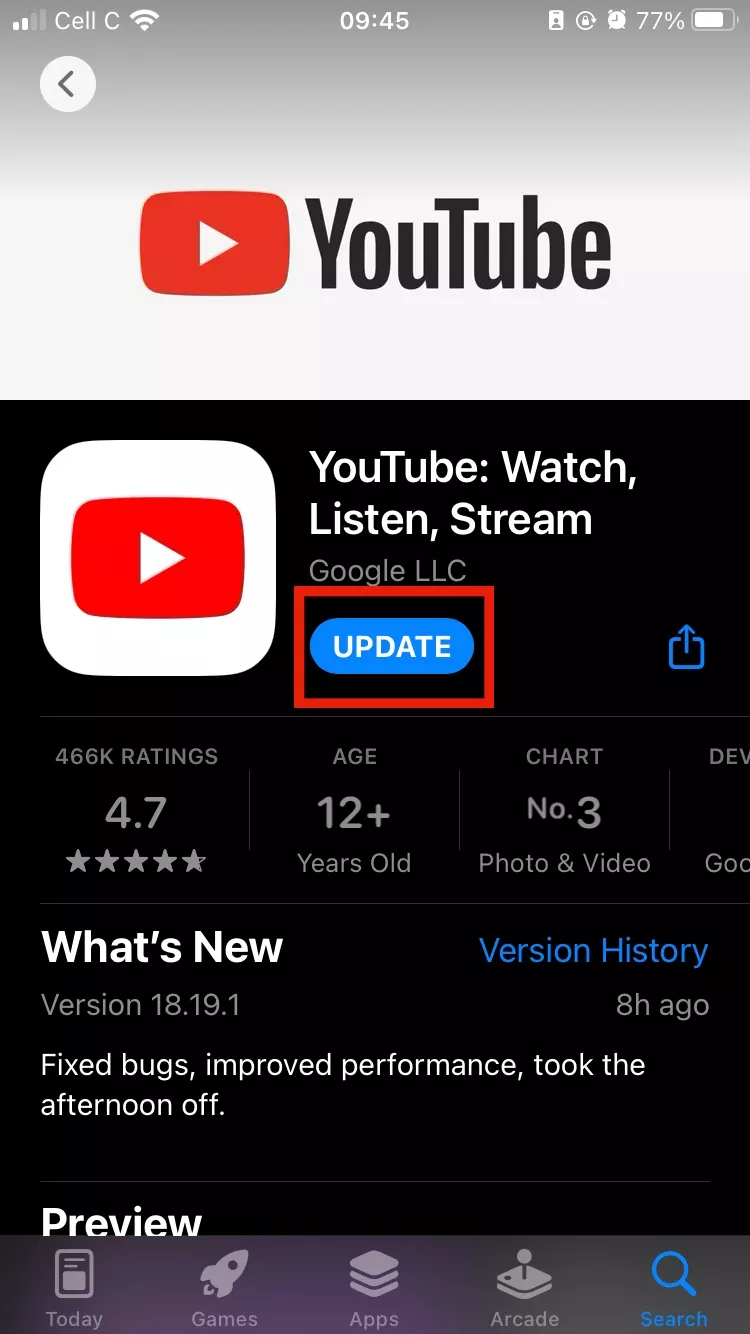Go back using the top arrow

click(x=67, y=84)
